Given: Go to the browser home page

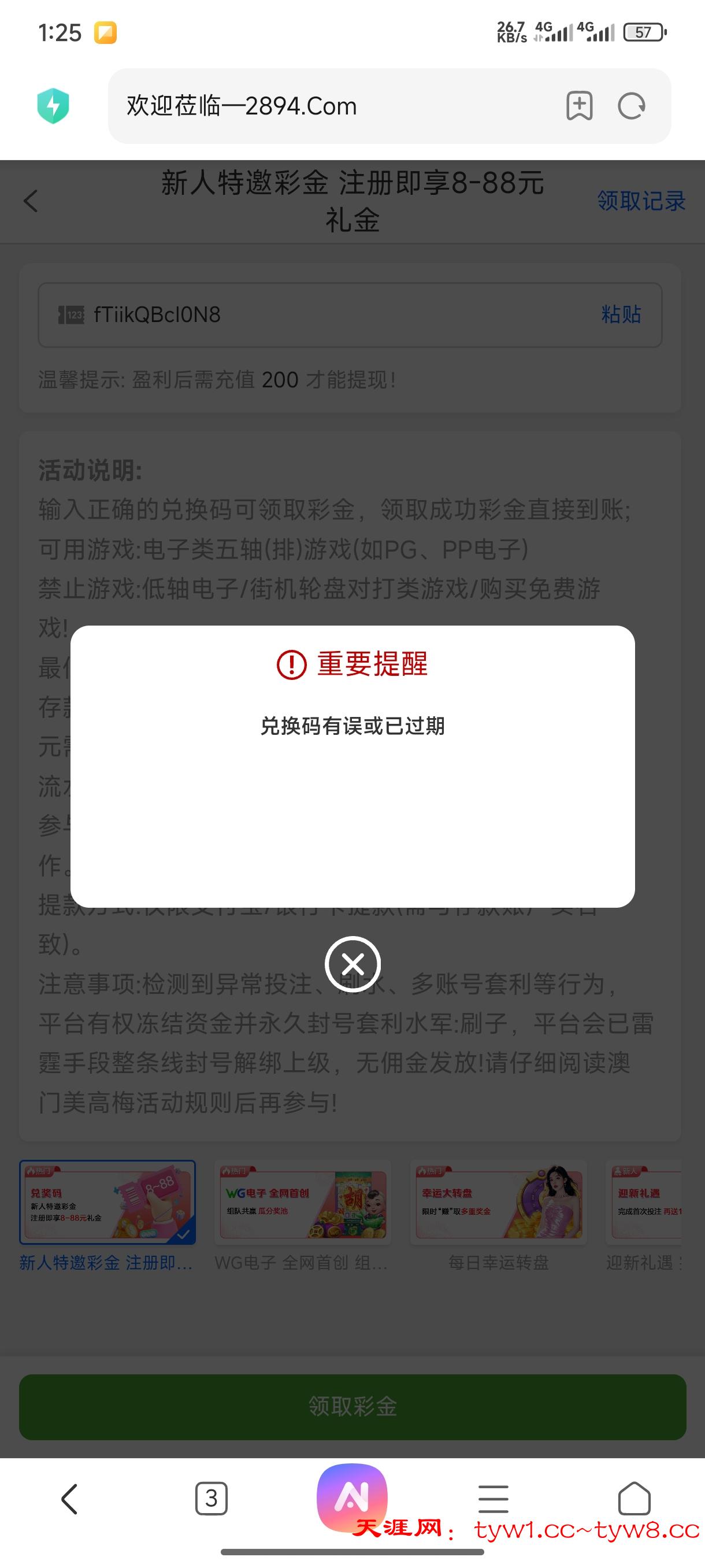Looking at the screenshot, I should (x=634, y=1499).
